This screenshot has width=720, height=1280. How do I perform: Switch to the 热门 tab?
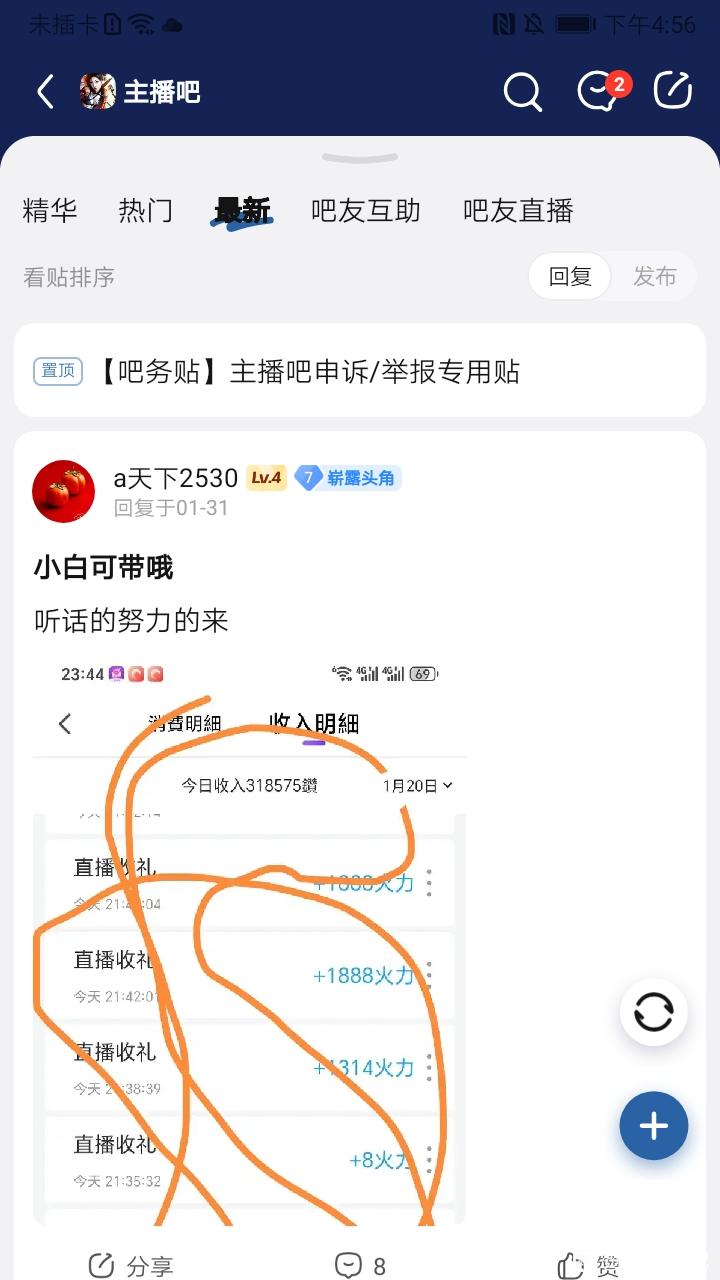point(146,211)
